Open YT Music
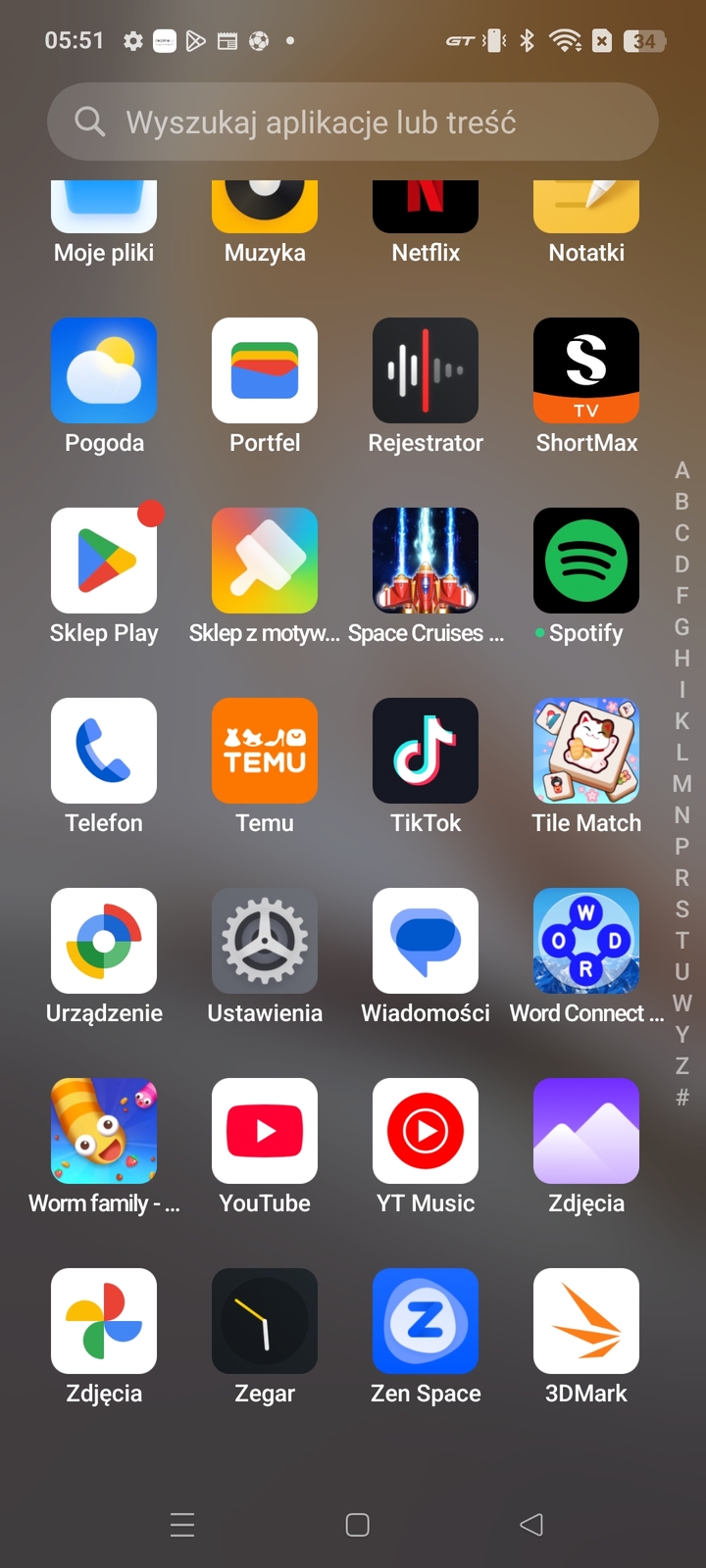 pyautogui.click(x=426, y=1131)
